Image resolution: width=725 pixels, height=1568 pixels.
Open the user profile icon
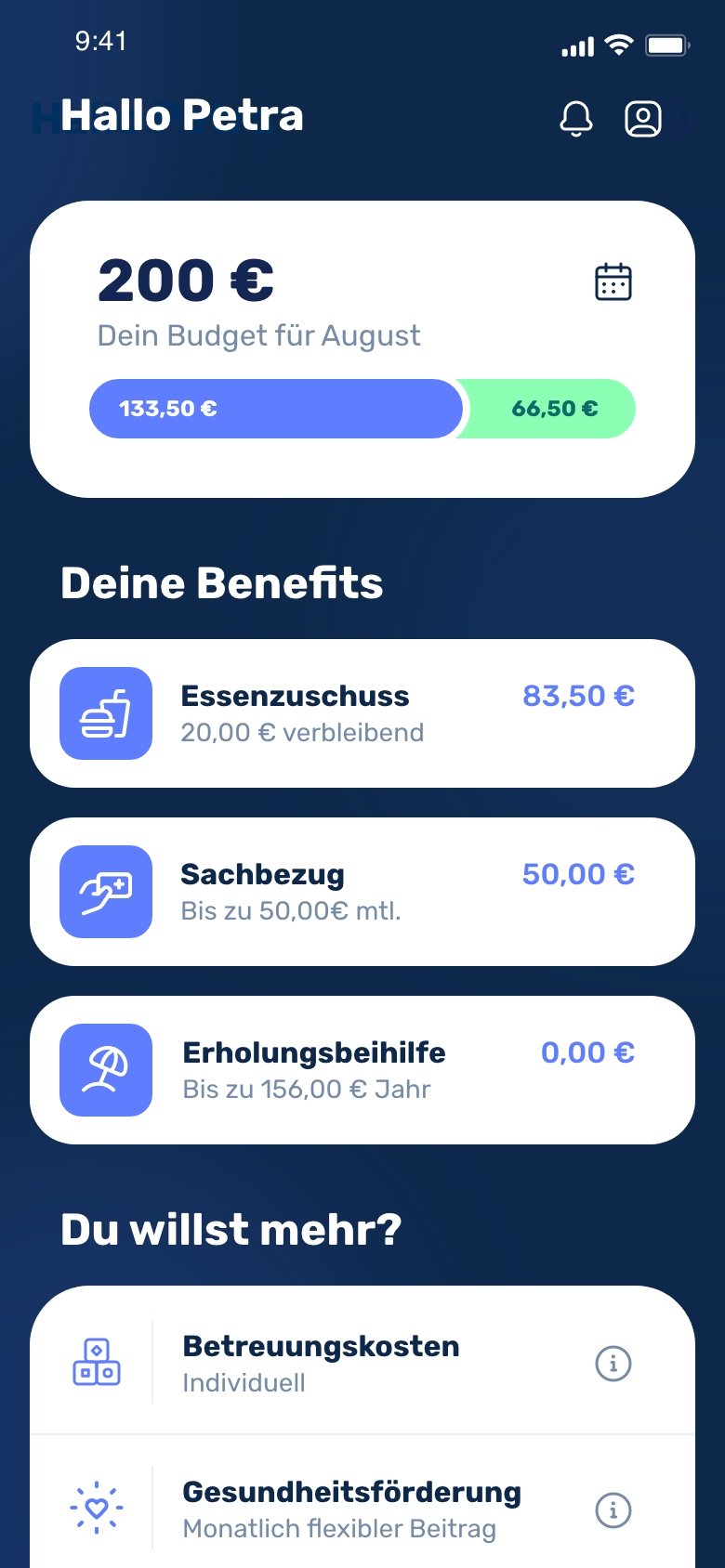pos(642,119)
